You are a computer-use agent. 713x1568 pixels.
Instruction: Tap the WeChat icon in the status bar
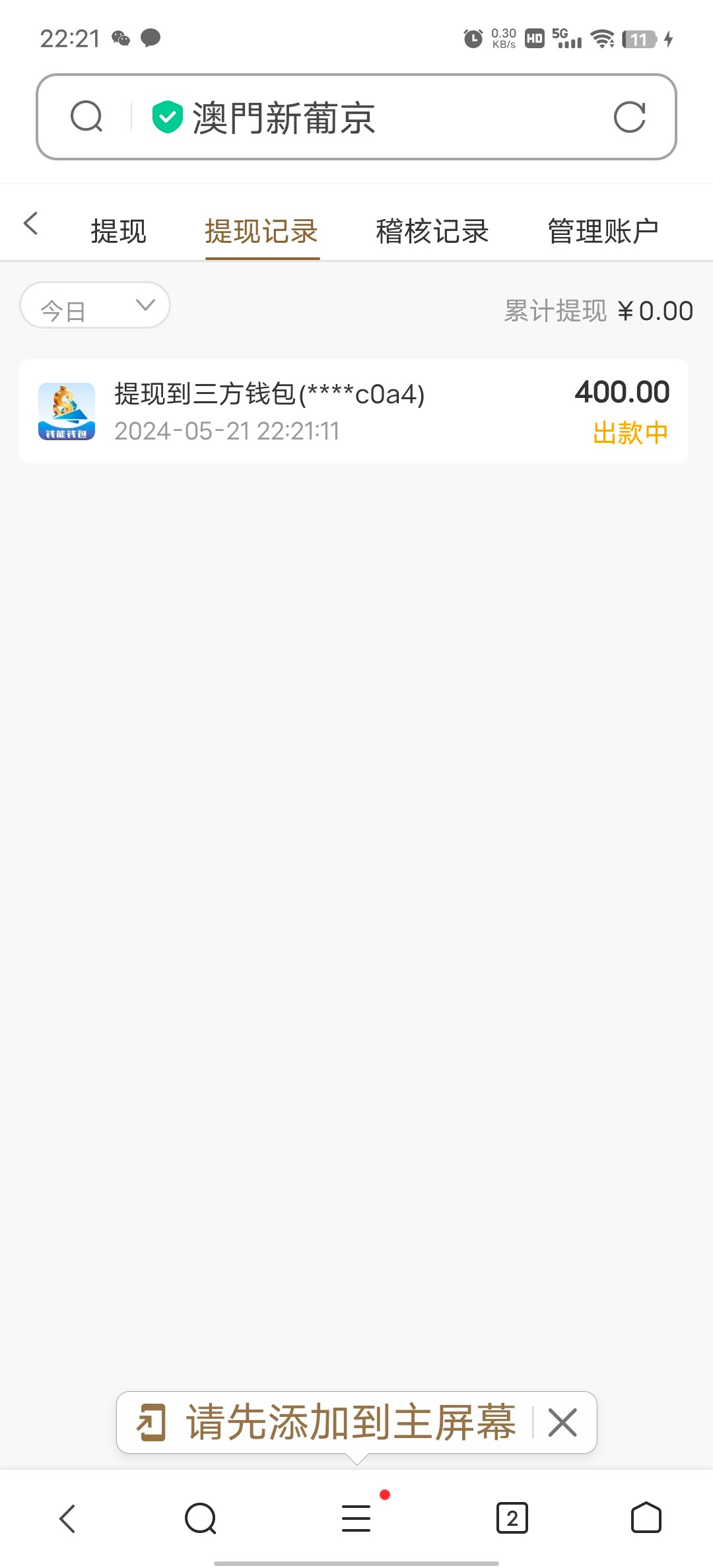pyautogui.click(x=119, y=38)
